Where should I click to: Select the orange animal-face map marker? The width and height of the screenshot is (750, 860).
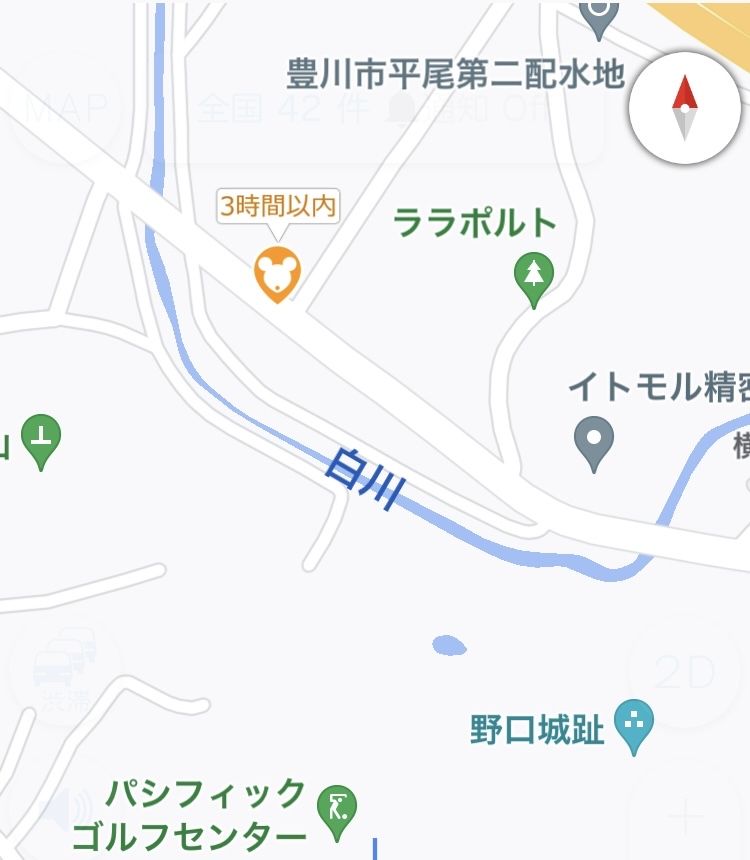point(275,268)
